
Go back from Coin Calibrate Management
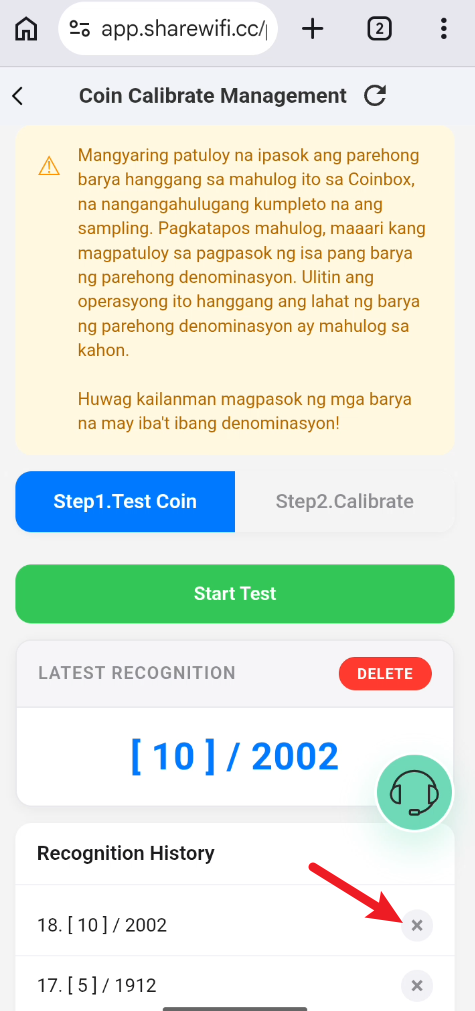click(x=17, y=96)
